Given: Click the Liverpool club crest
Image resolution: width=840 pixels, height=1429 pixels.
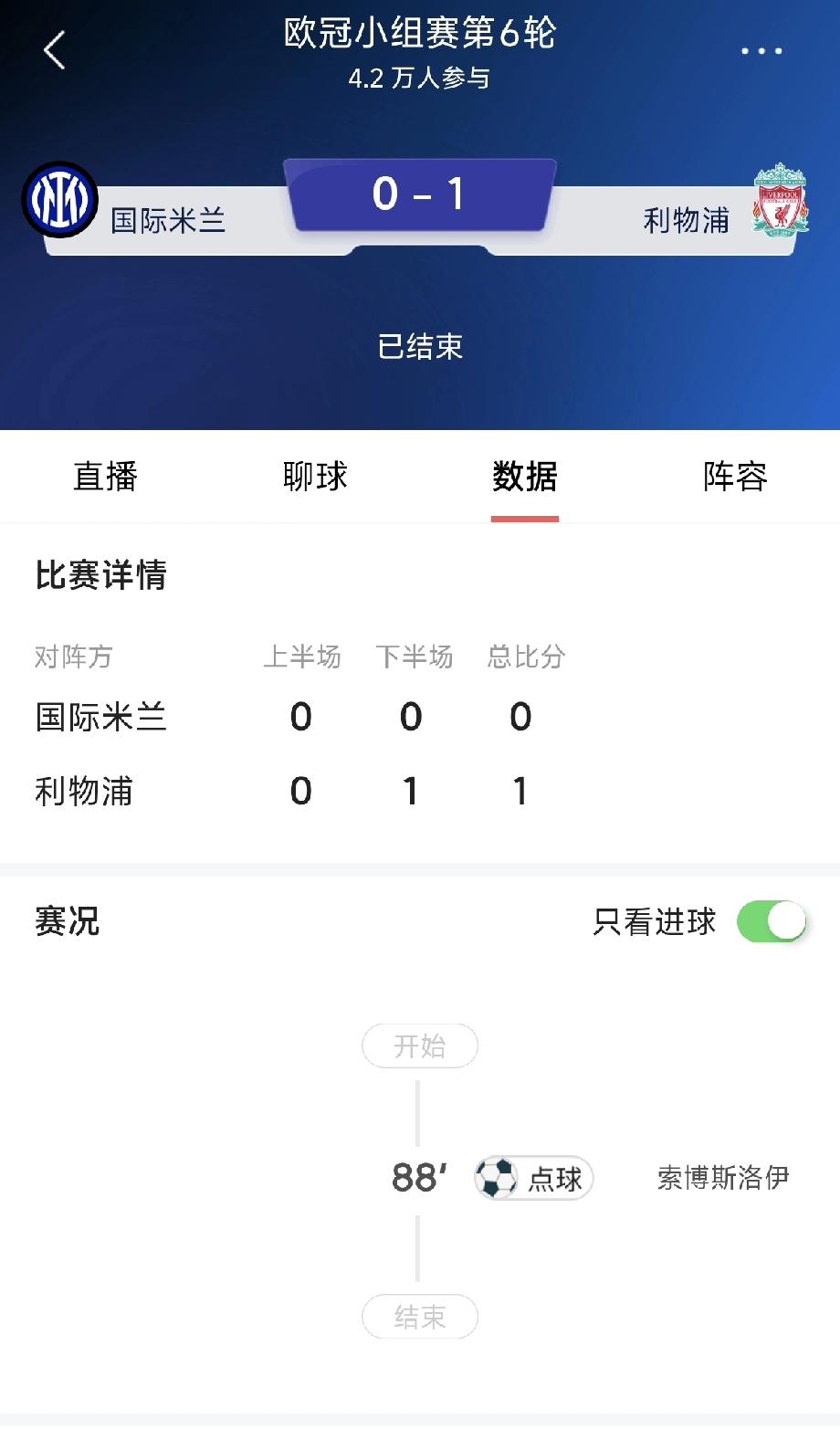Looking at the screenshot, I should pos(779,201).
